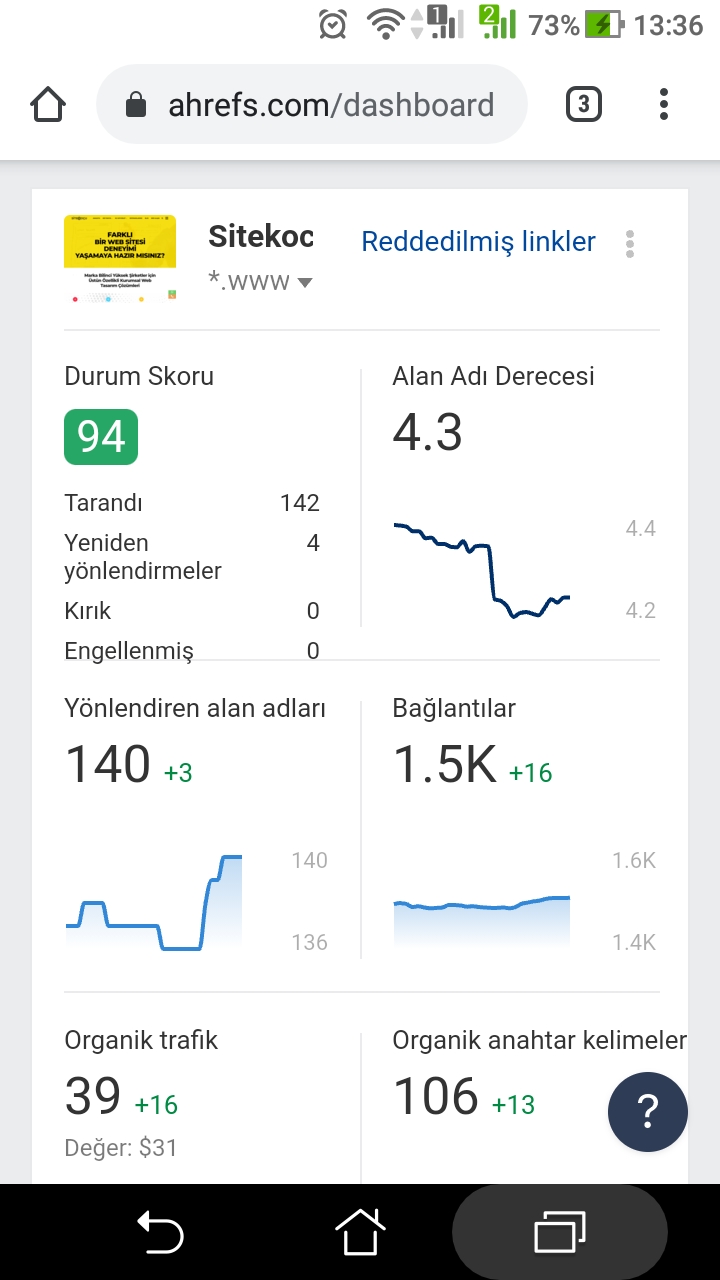
Task: View the Alan Adı Derecesi 4.3 value
Action: pyautogui.click(x=428, y=433)
